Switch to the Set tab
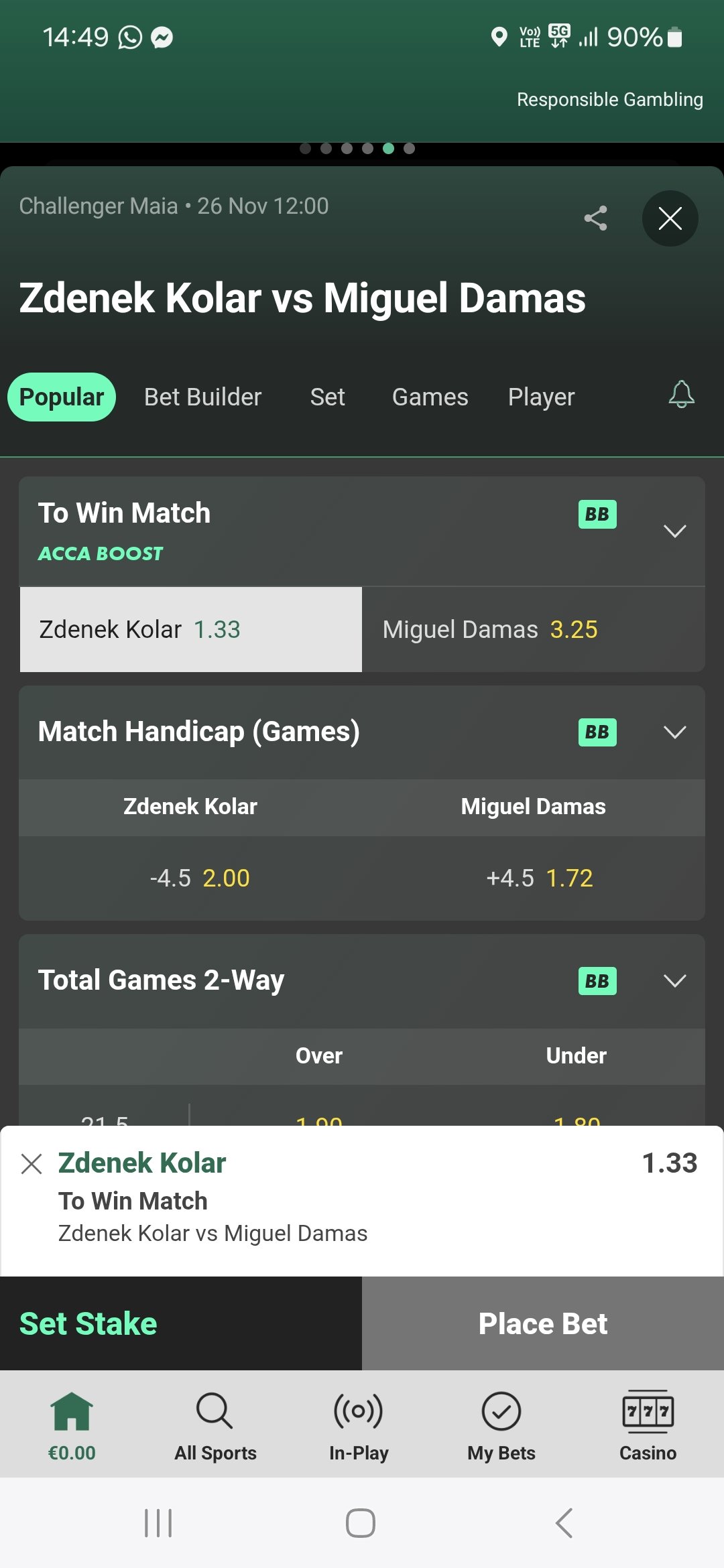Viewport: 724px width, 1568px height. point(327,397)
